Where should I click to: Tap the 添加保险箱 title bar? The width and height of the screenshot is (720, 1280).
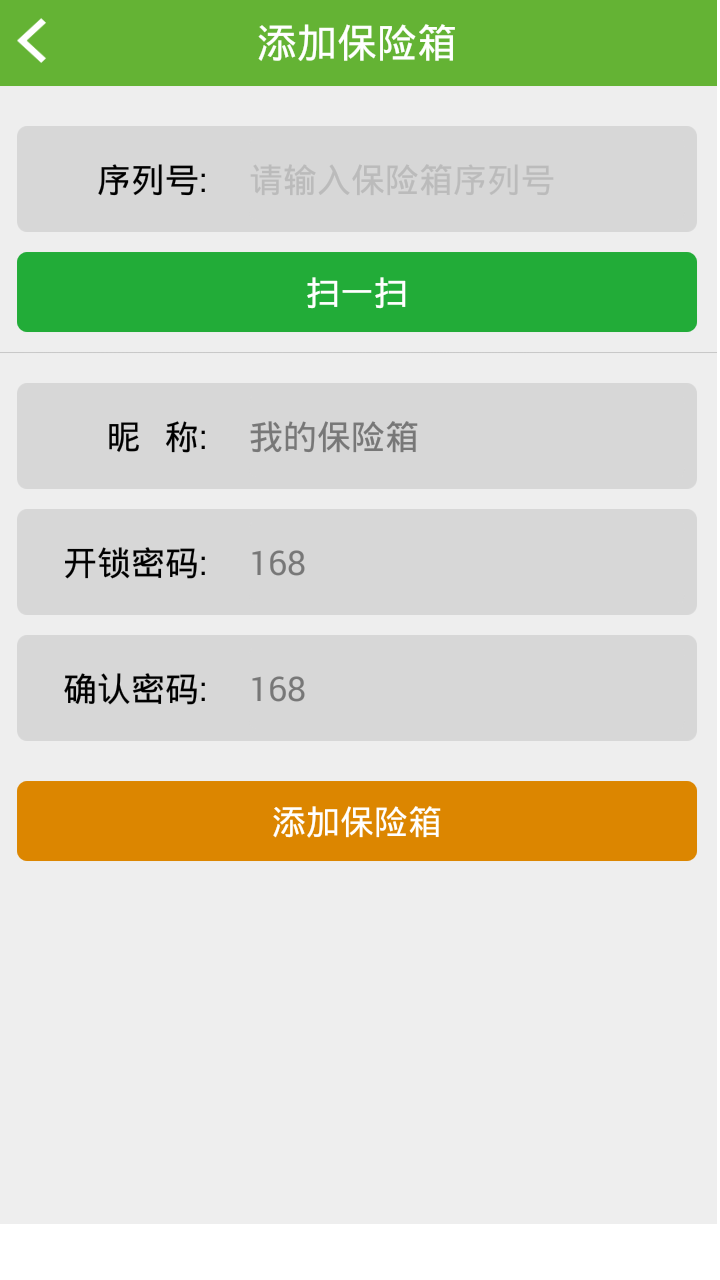coord(356,40)
